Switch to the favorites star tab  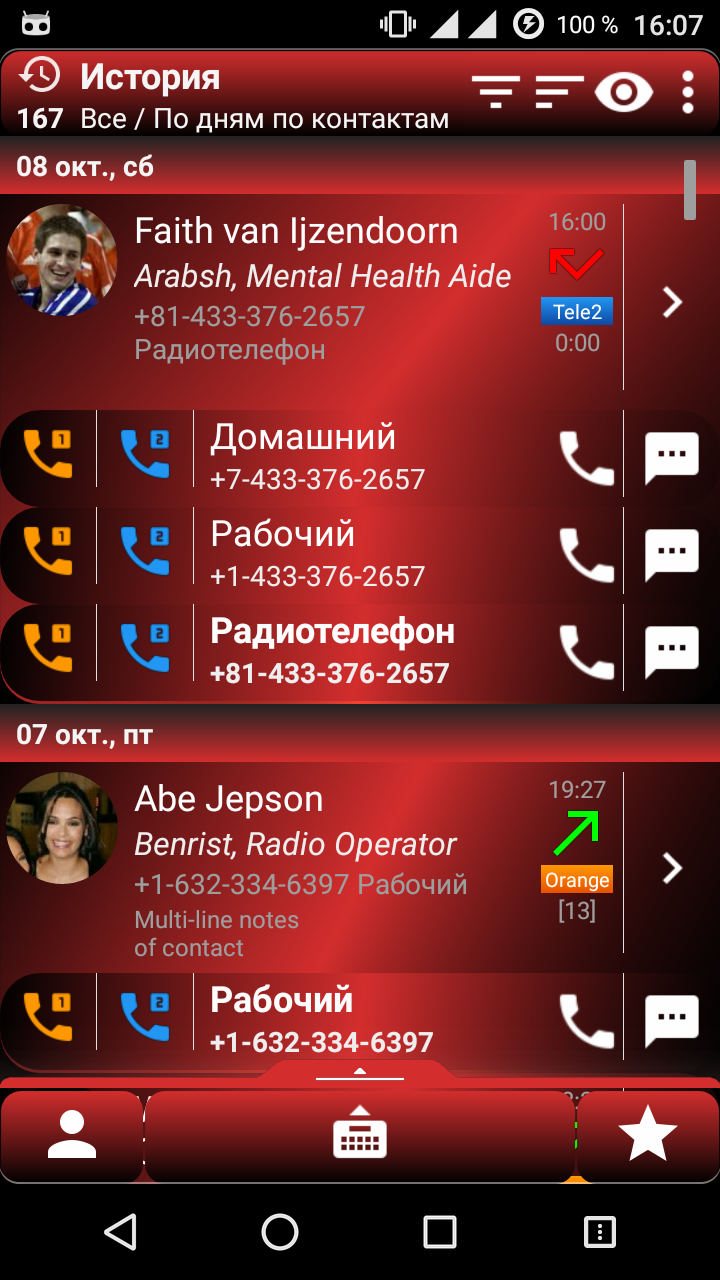pos(648,1137)
